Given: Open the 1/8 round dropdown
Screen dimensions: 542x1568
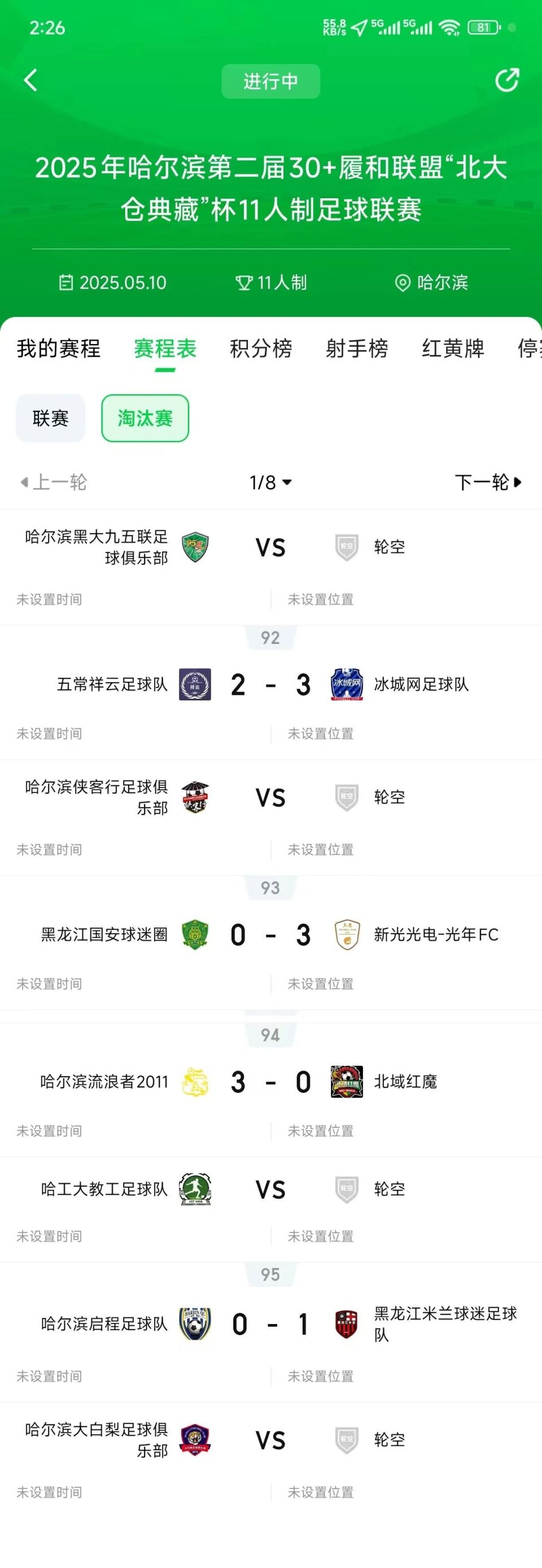Looking at the screenshot, I should 270,482.
